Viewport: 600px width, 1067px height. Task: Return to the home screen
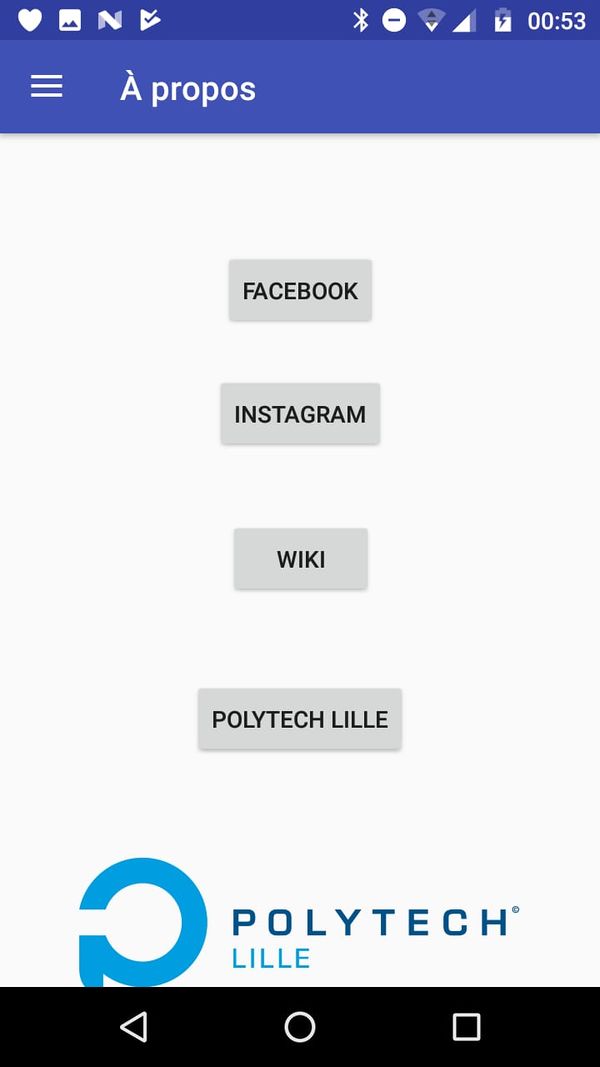[x=300, y=1026]
